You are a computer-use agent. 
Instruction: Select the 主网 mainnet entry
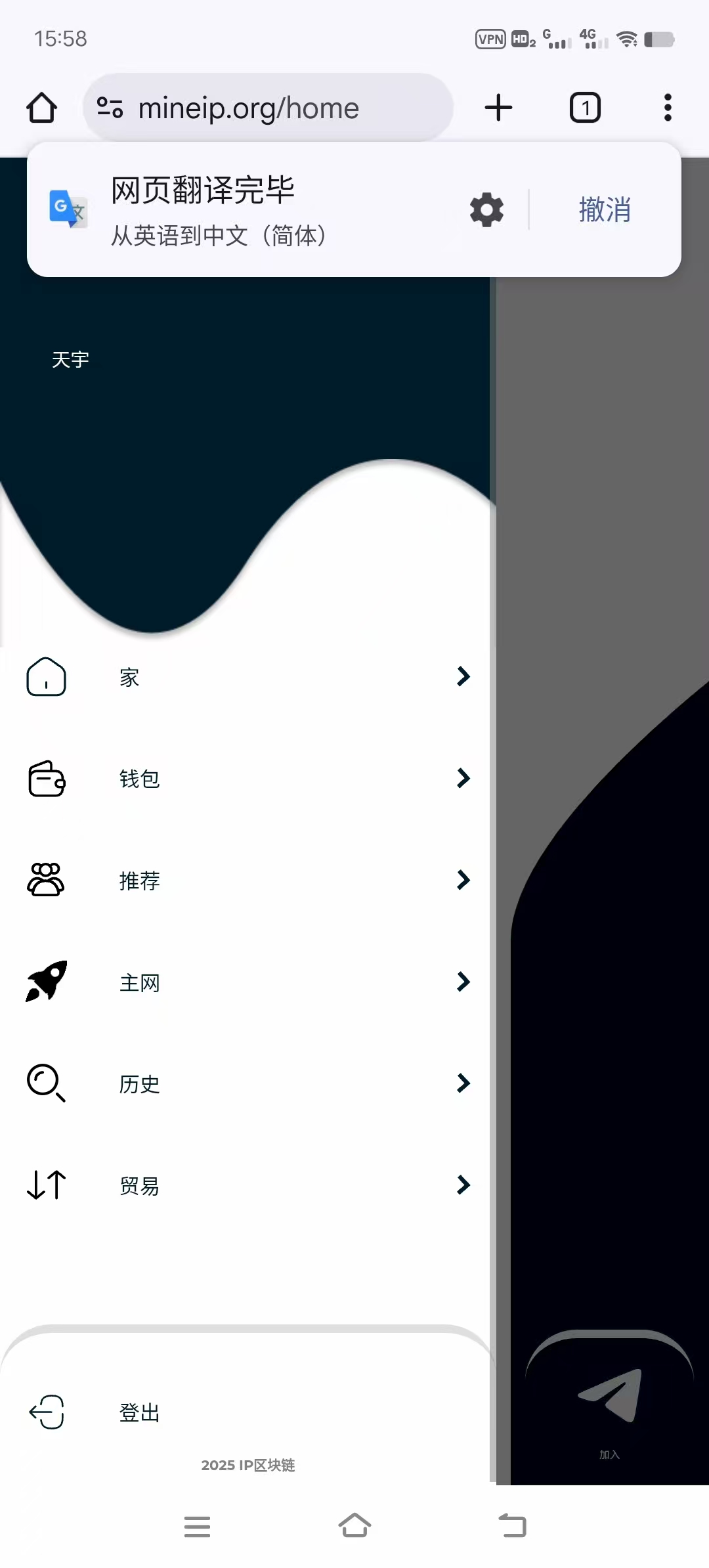[x=245, y=982]
